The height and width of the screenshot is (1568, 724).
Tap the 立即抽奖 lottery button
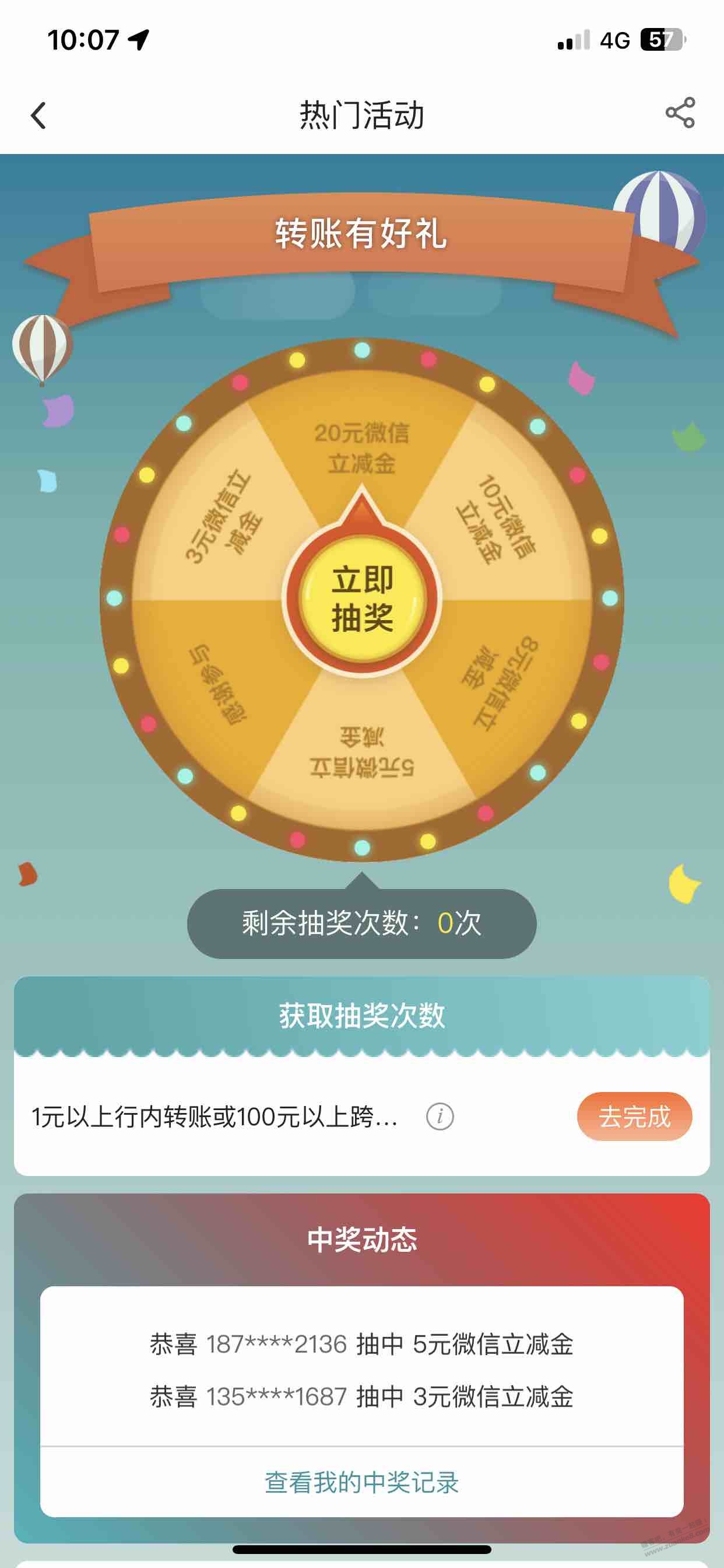362,599
